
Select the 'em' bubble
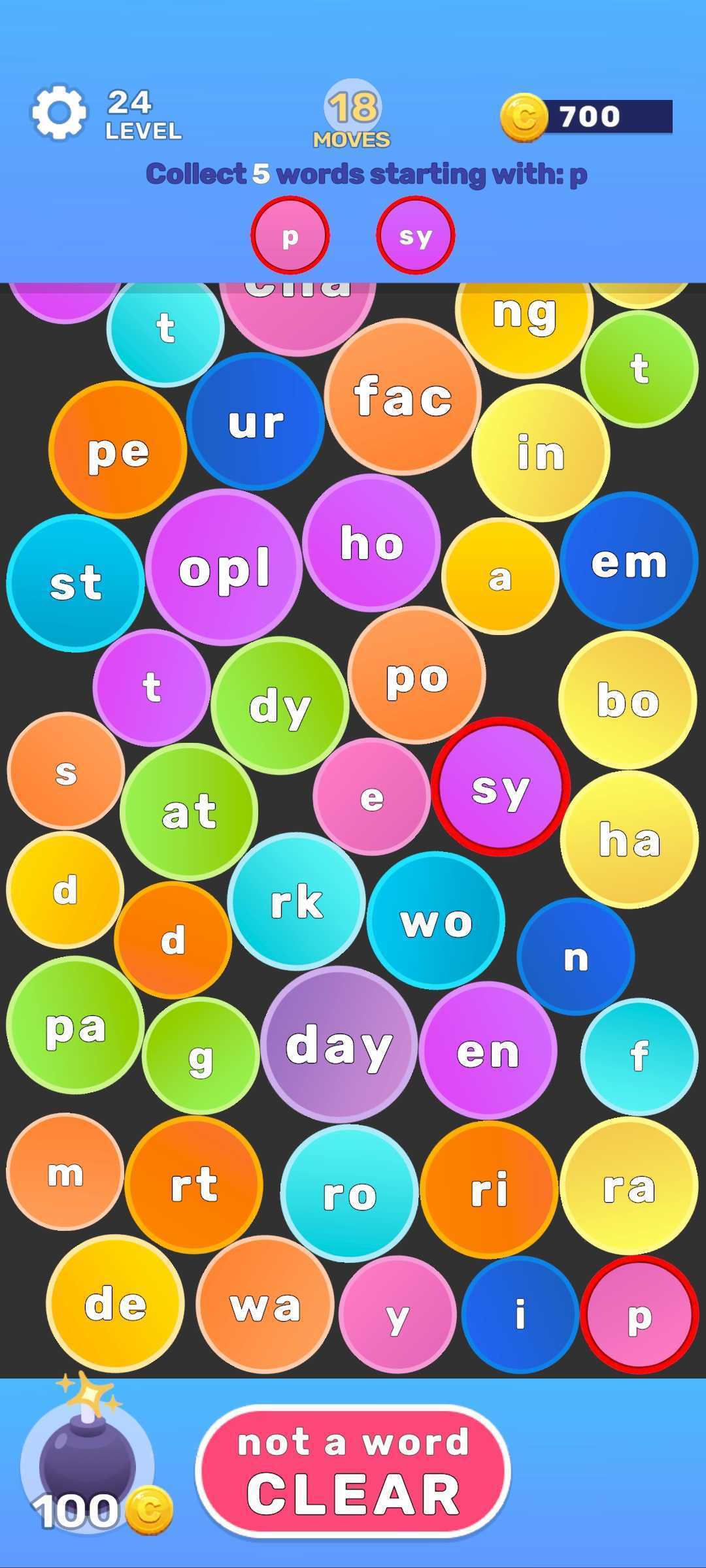[x=629, y=561]
